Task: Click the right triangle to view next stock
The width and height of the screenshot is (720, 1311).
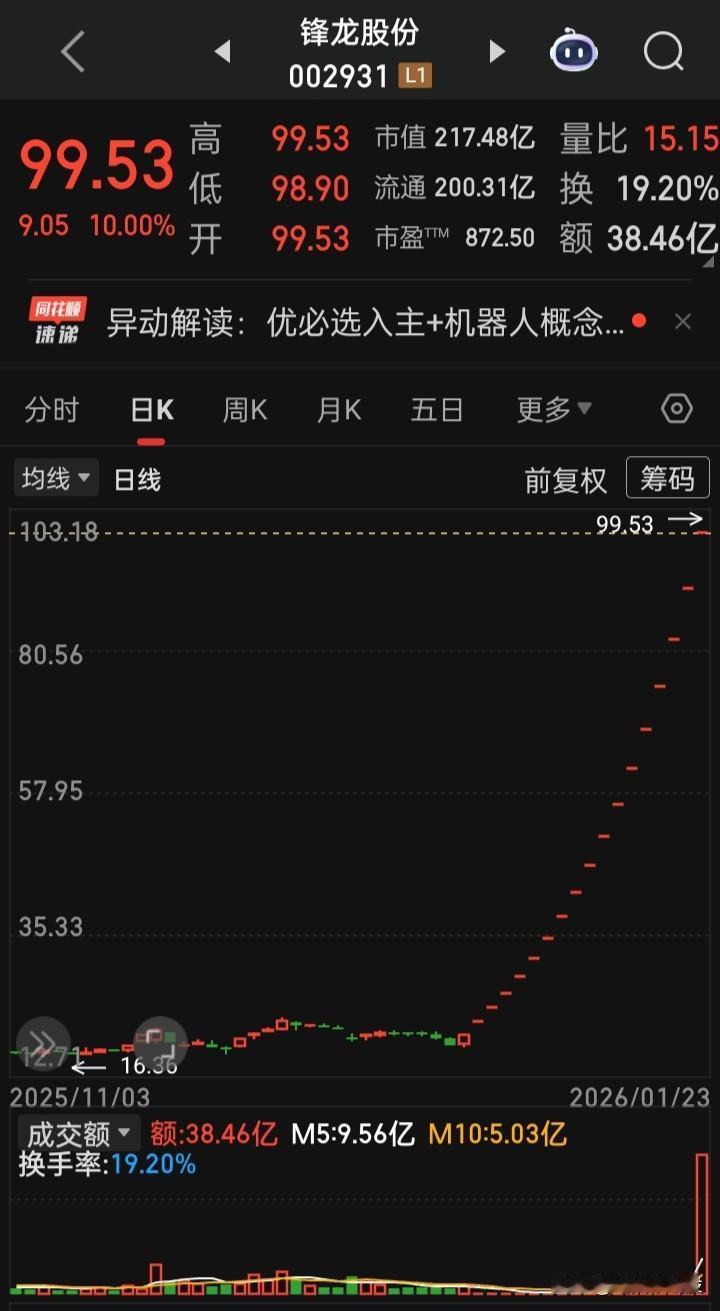Action: point(497,50)
